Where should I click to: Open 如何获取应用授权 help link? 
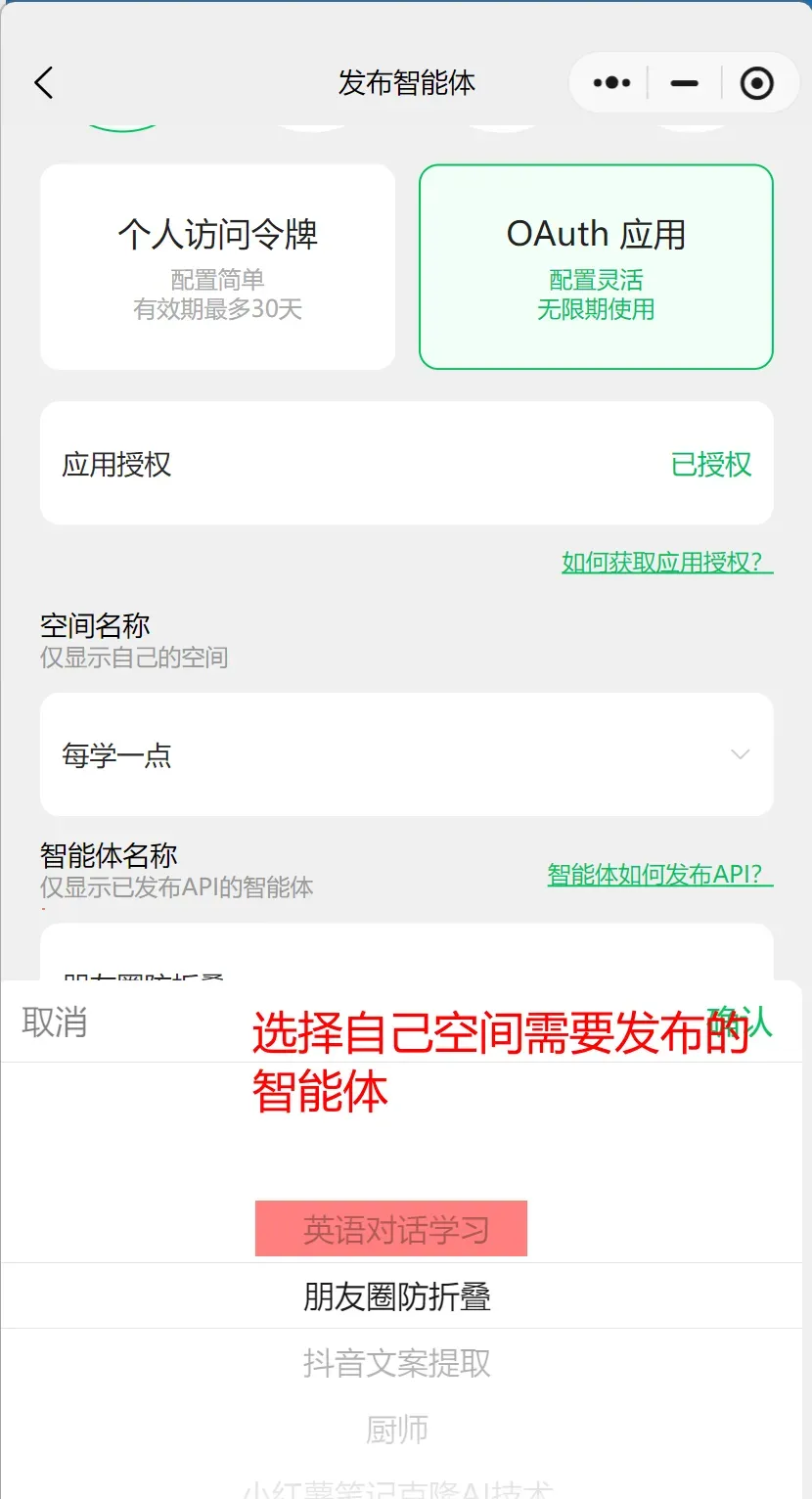[x=666, y=563]
